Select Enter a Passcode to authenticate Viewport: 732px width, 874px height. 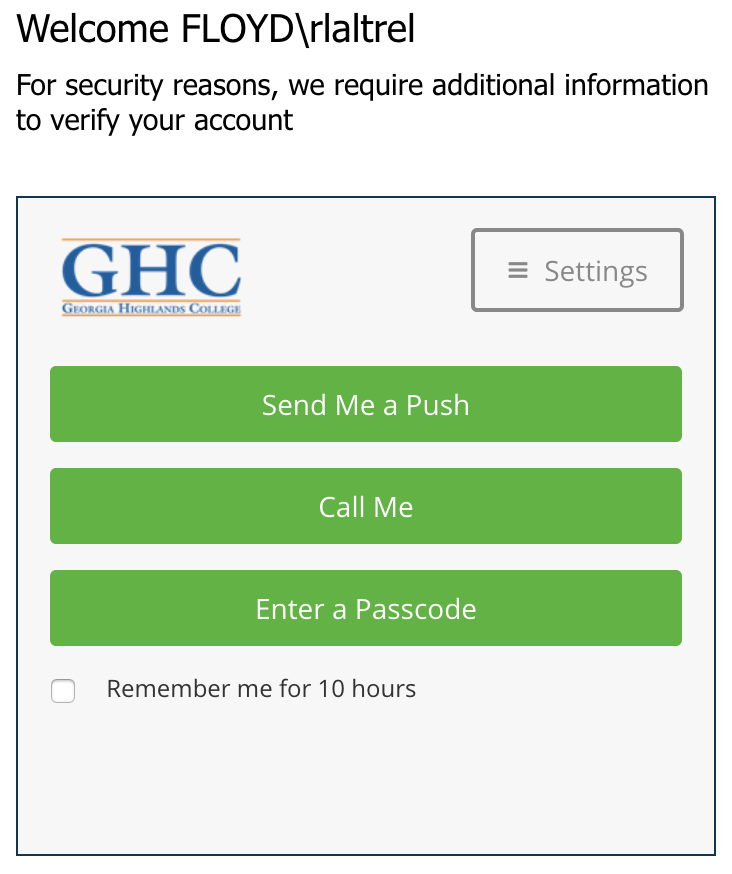366,608
